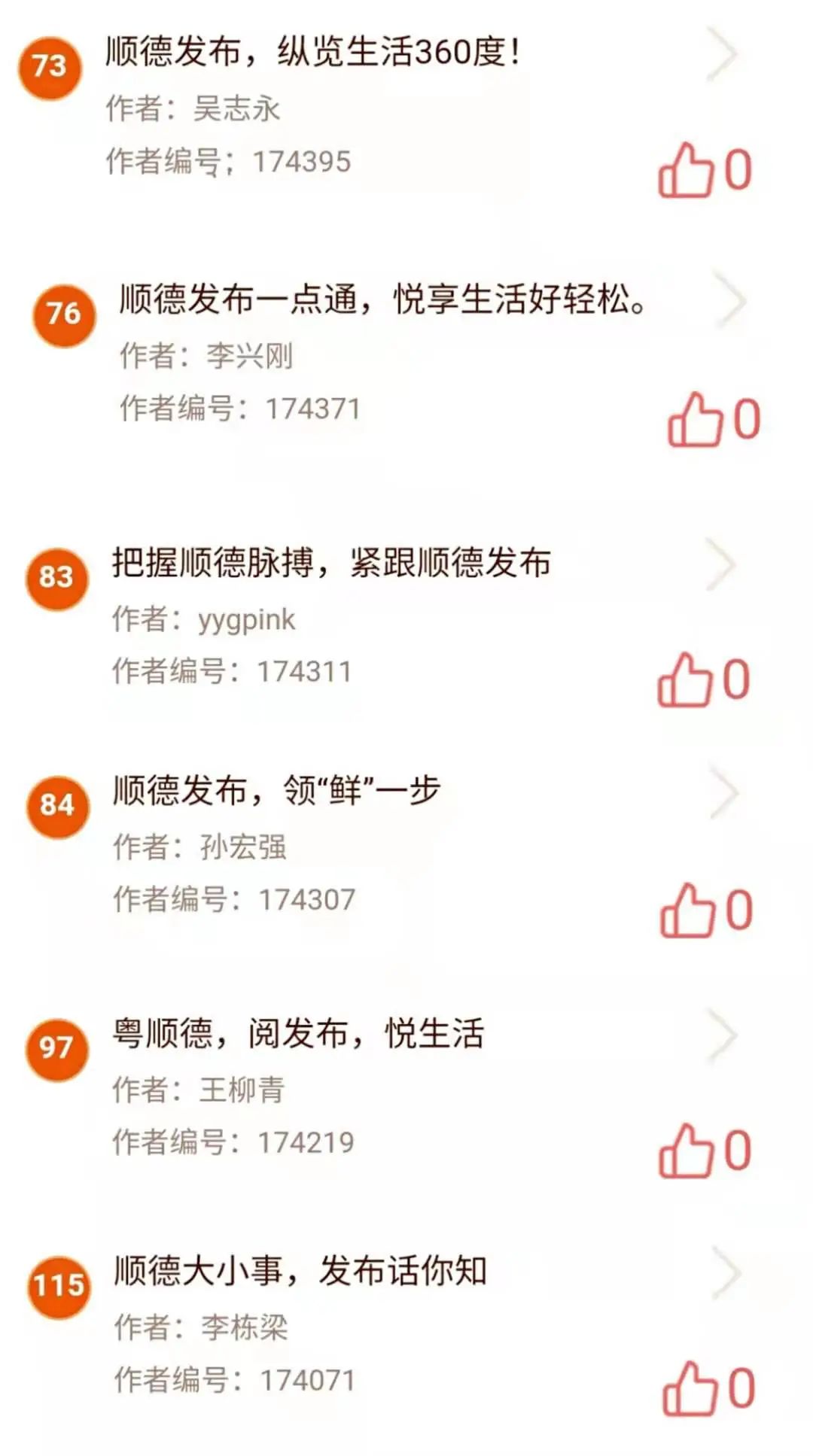
Task: Like the slogan by 李兴刚
Action: 696,419
